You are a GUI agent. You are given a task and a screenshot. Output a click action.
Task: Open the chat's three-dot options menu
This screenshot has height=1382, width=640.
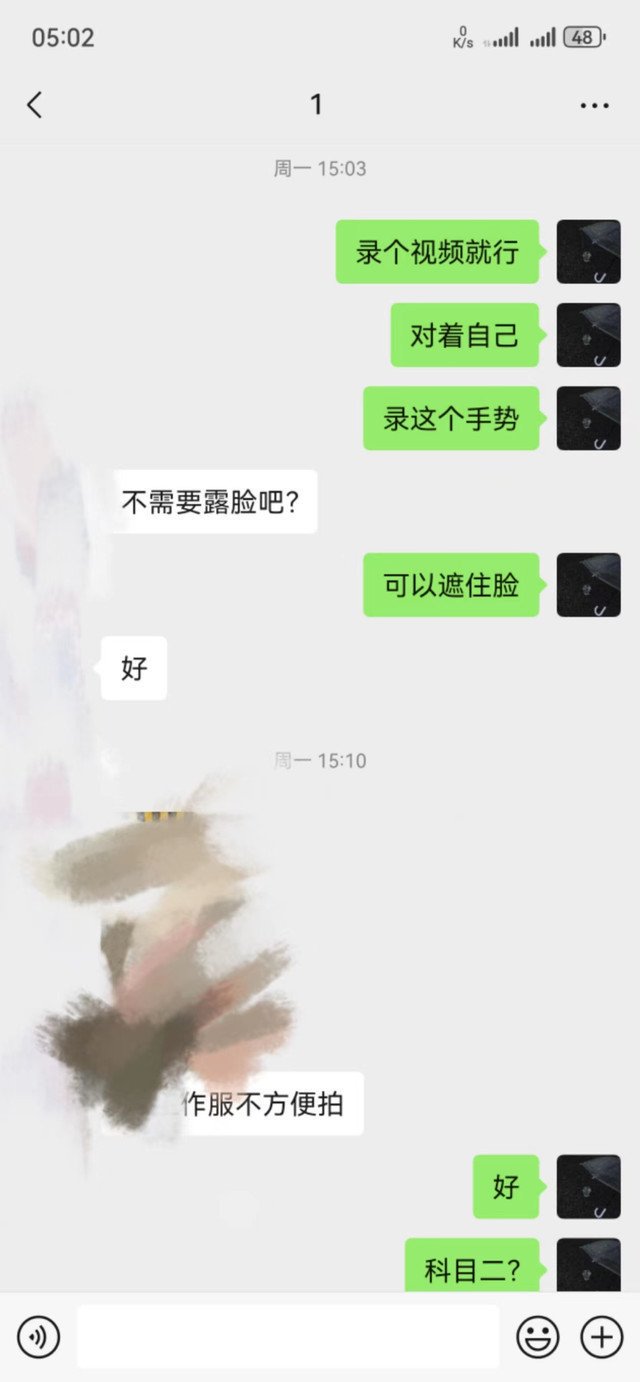coord(594,105)
